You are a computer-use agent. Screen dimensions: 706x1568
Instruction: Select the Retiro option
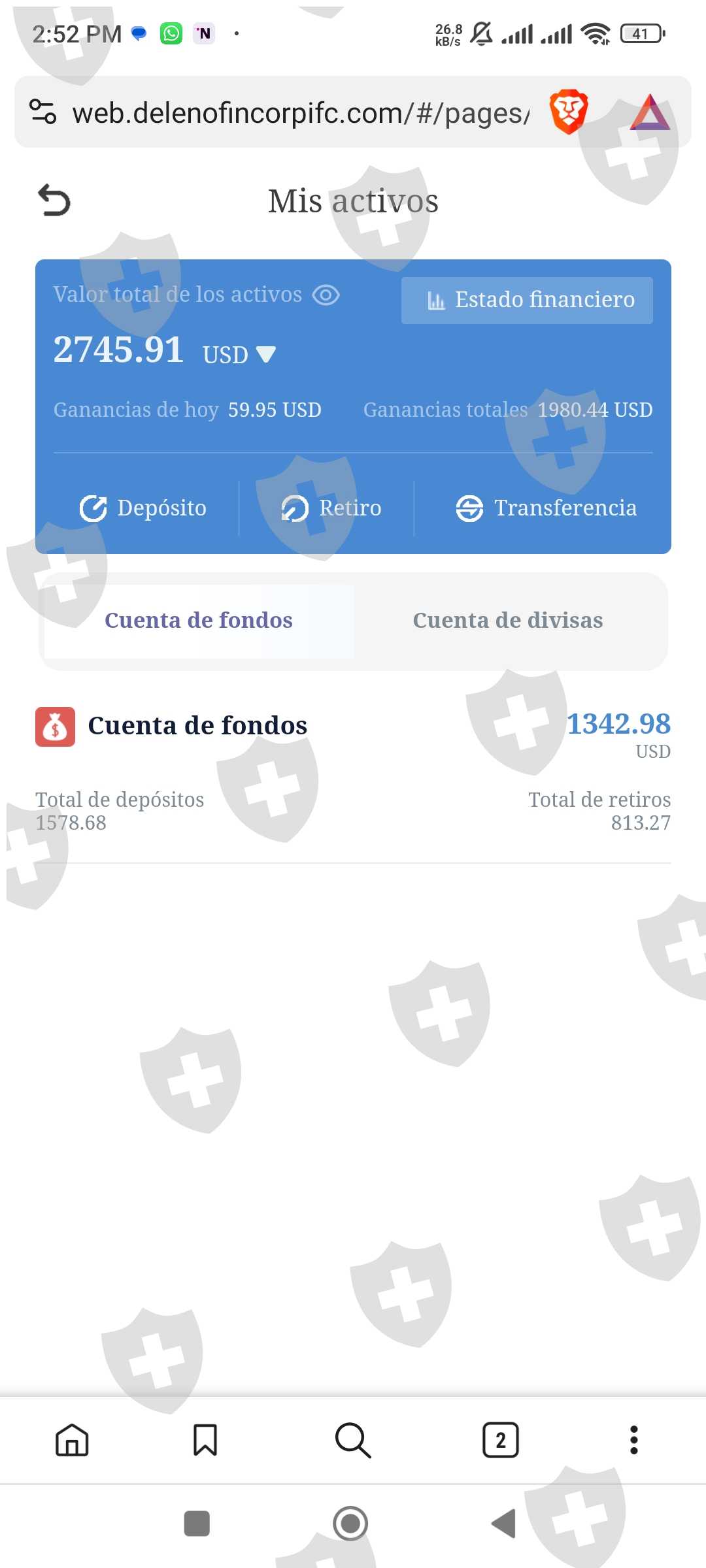pyautogui.click(x=331, y=508)
